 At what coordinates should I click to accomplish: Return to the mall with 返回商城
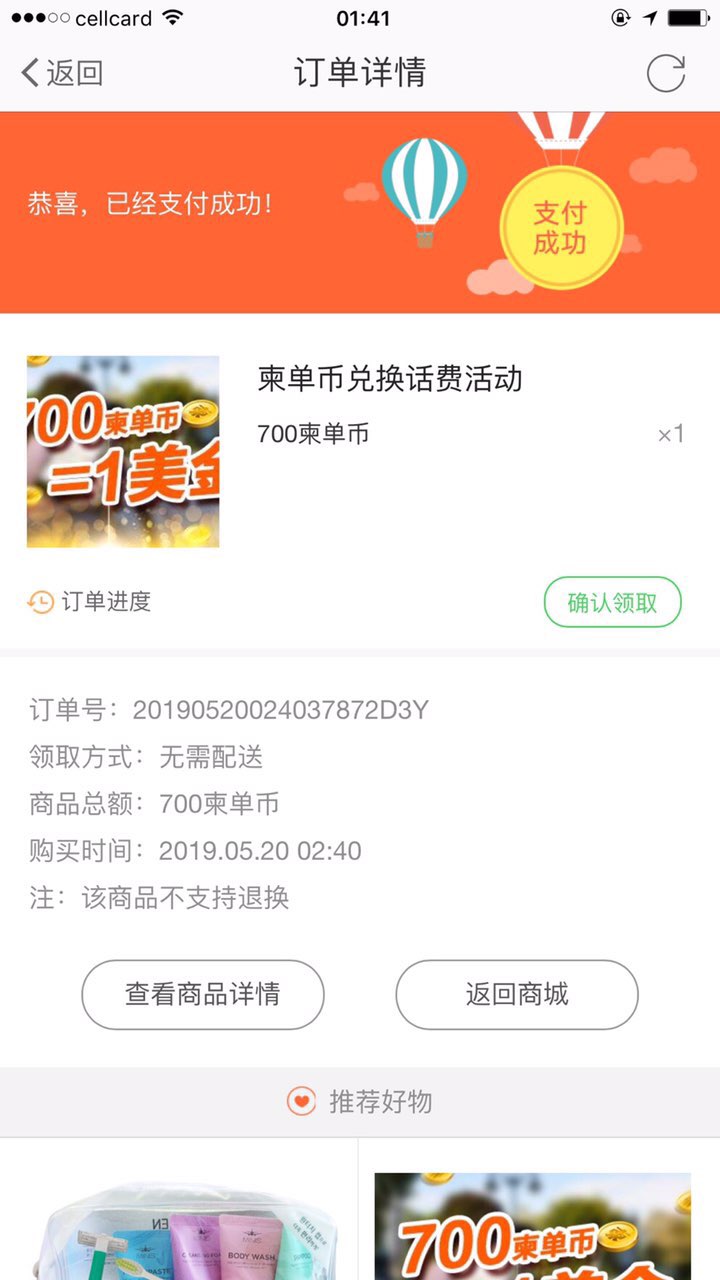pyautogui.click(x=516, y=995)
